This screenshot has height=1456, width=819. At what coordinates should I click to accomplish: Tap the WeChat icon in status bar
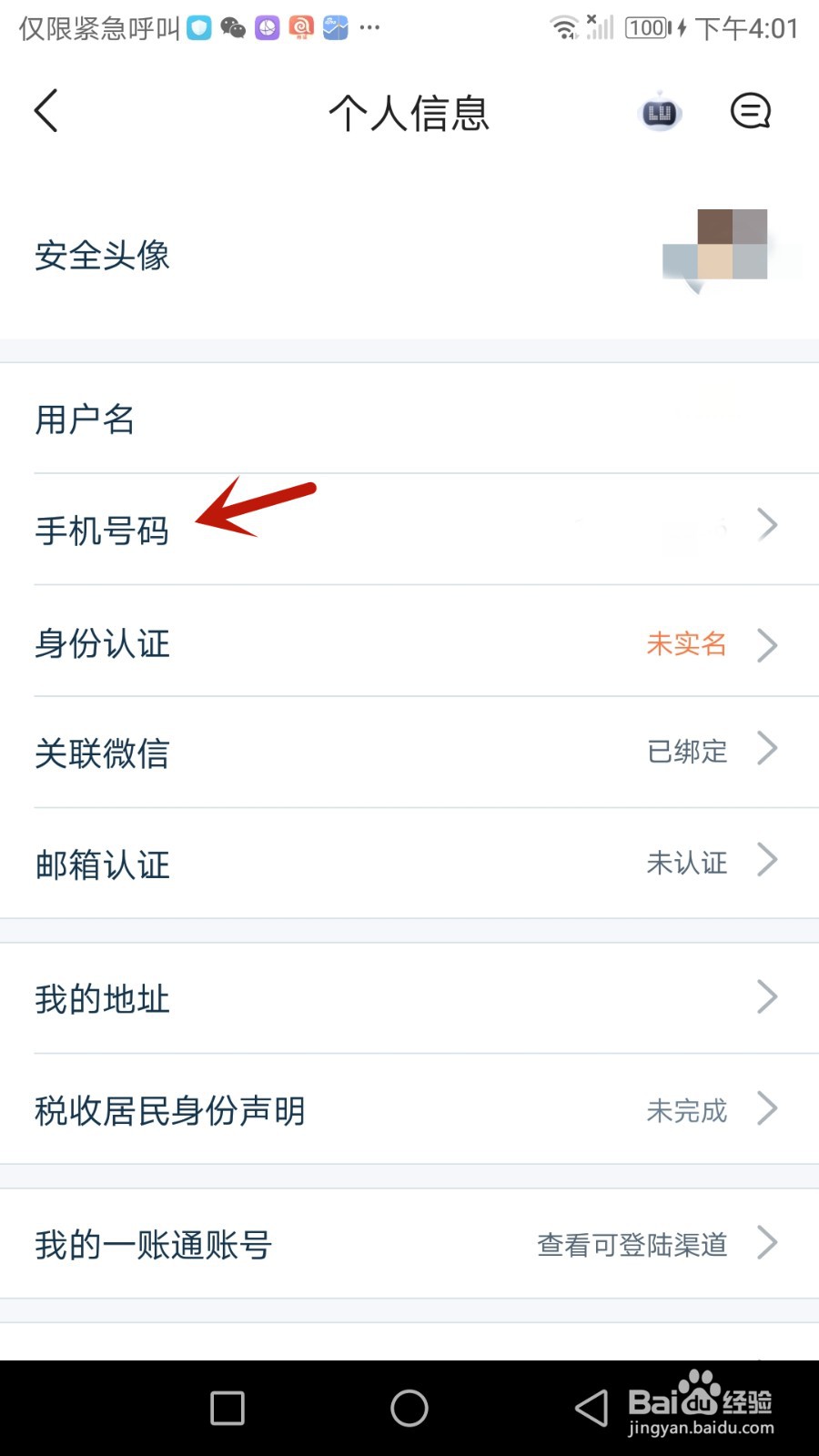click(x=233, y=27)
